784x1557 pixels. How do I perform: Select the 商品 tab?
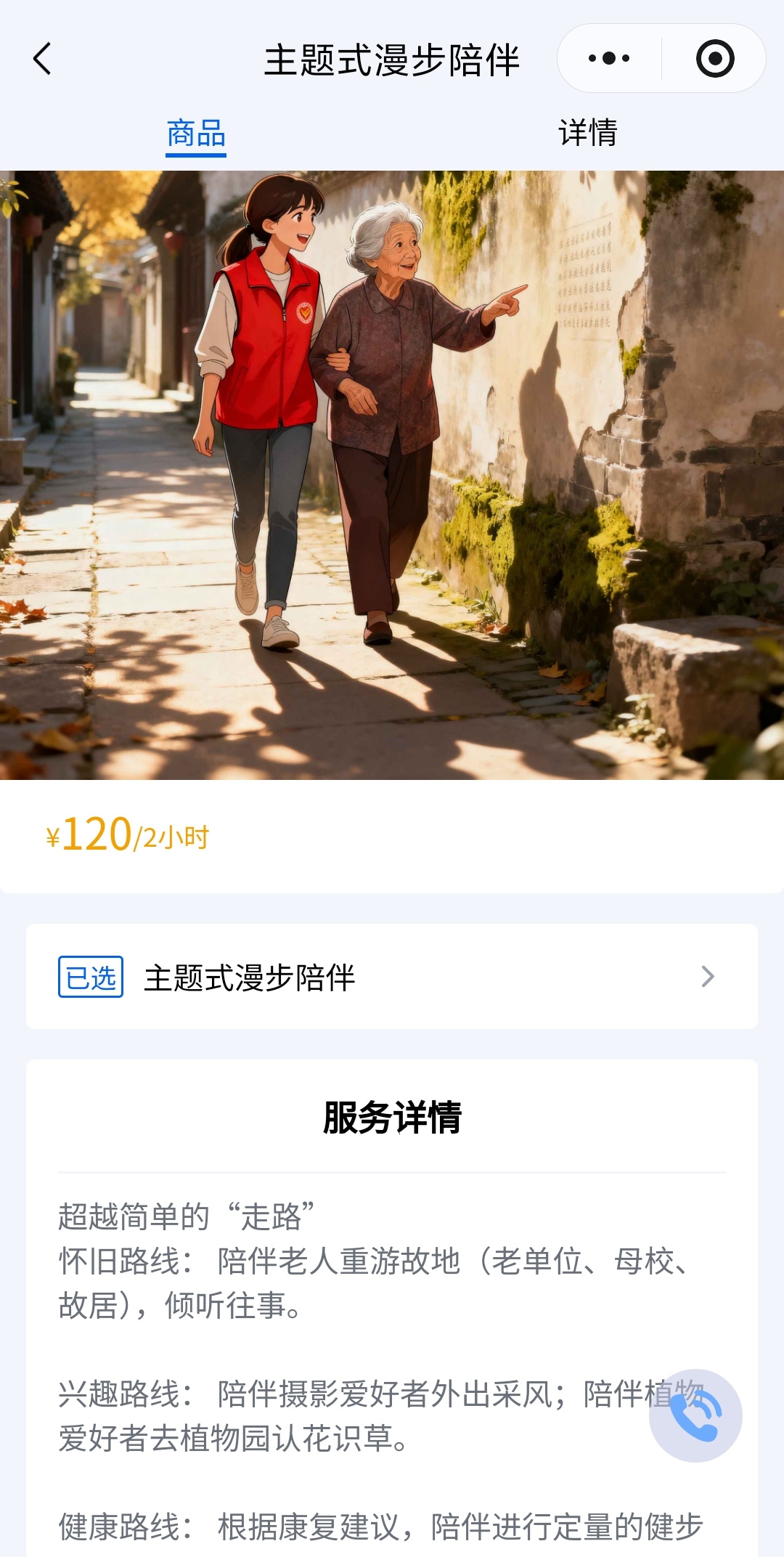(x=196, y=135)
